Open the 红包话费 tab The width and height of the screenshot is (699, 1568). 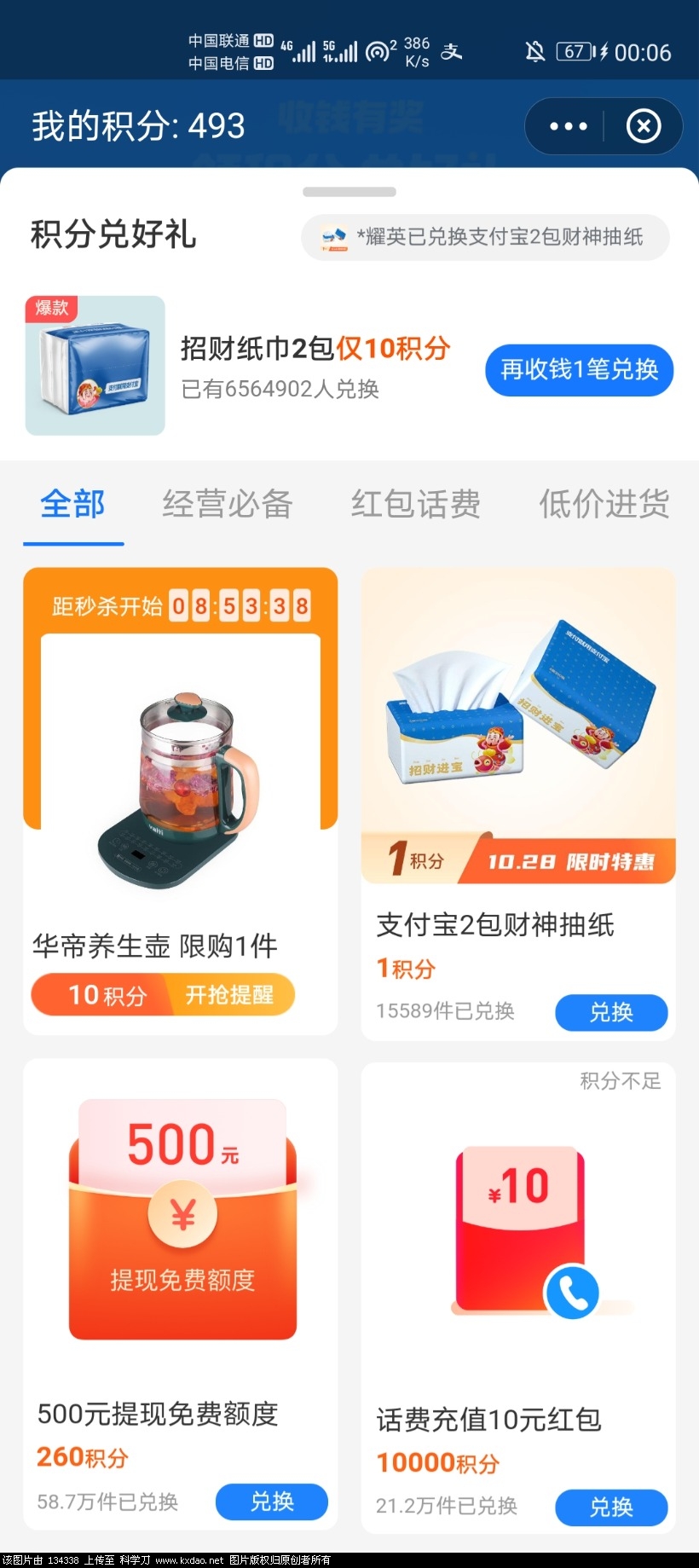click(416, 505)
